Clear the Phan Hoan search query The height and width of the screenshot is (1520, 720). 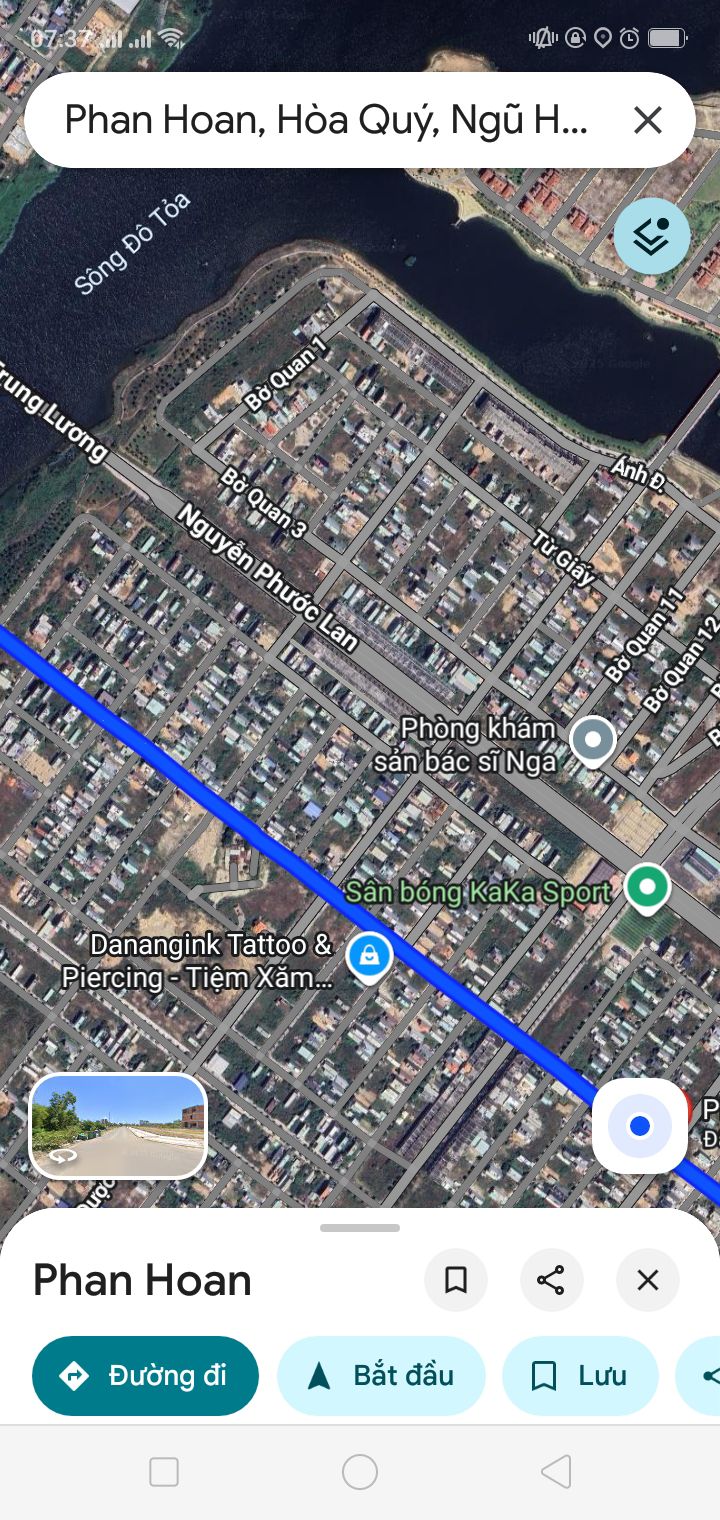(x=648, y=120)
